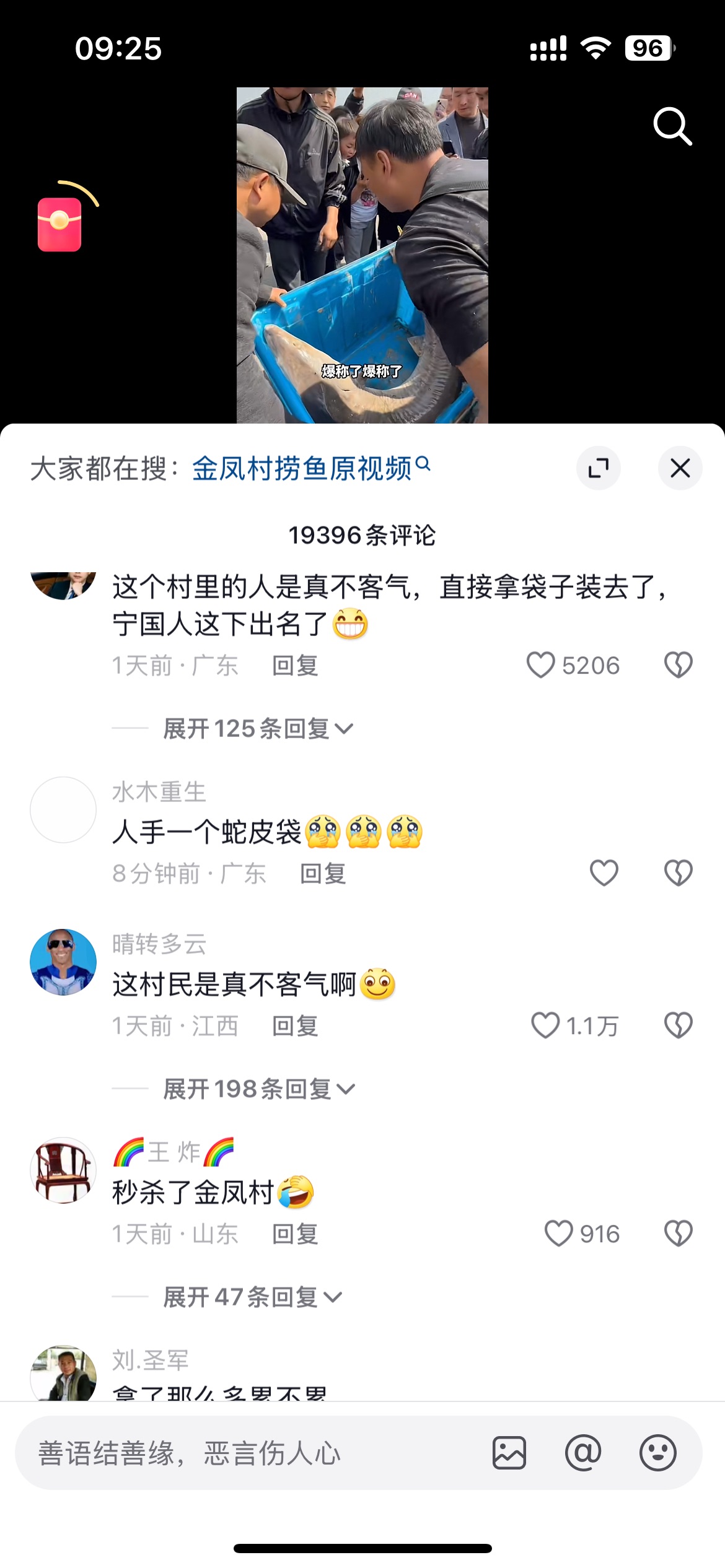Reply to 水木重生's comment

click(x=323, y=873)
